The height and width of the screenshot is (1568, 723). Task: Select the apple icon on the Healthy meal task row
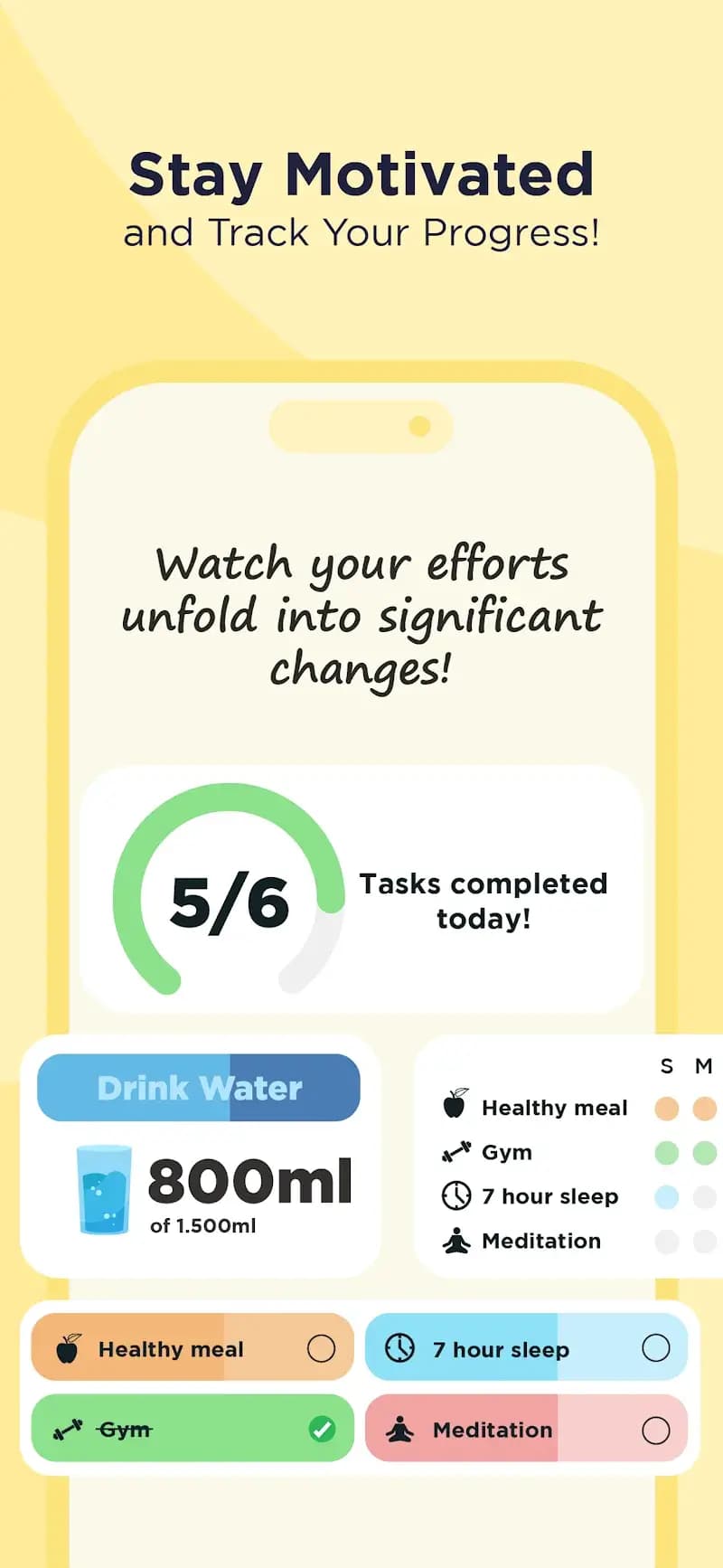point(65,1346)
